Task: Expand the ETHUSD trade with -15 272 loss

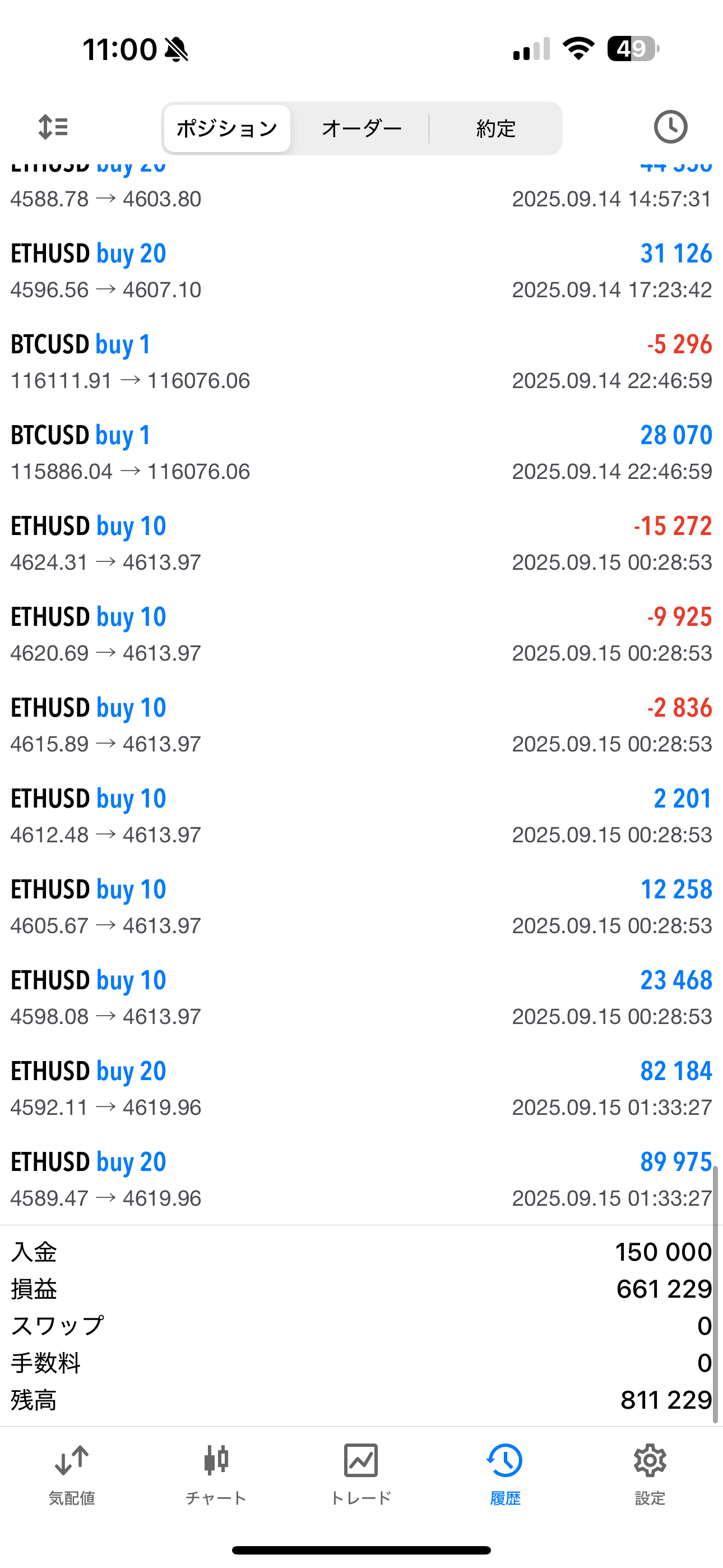Action: tap(361, 543)
